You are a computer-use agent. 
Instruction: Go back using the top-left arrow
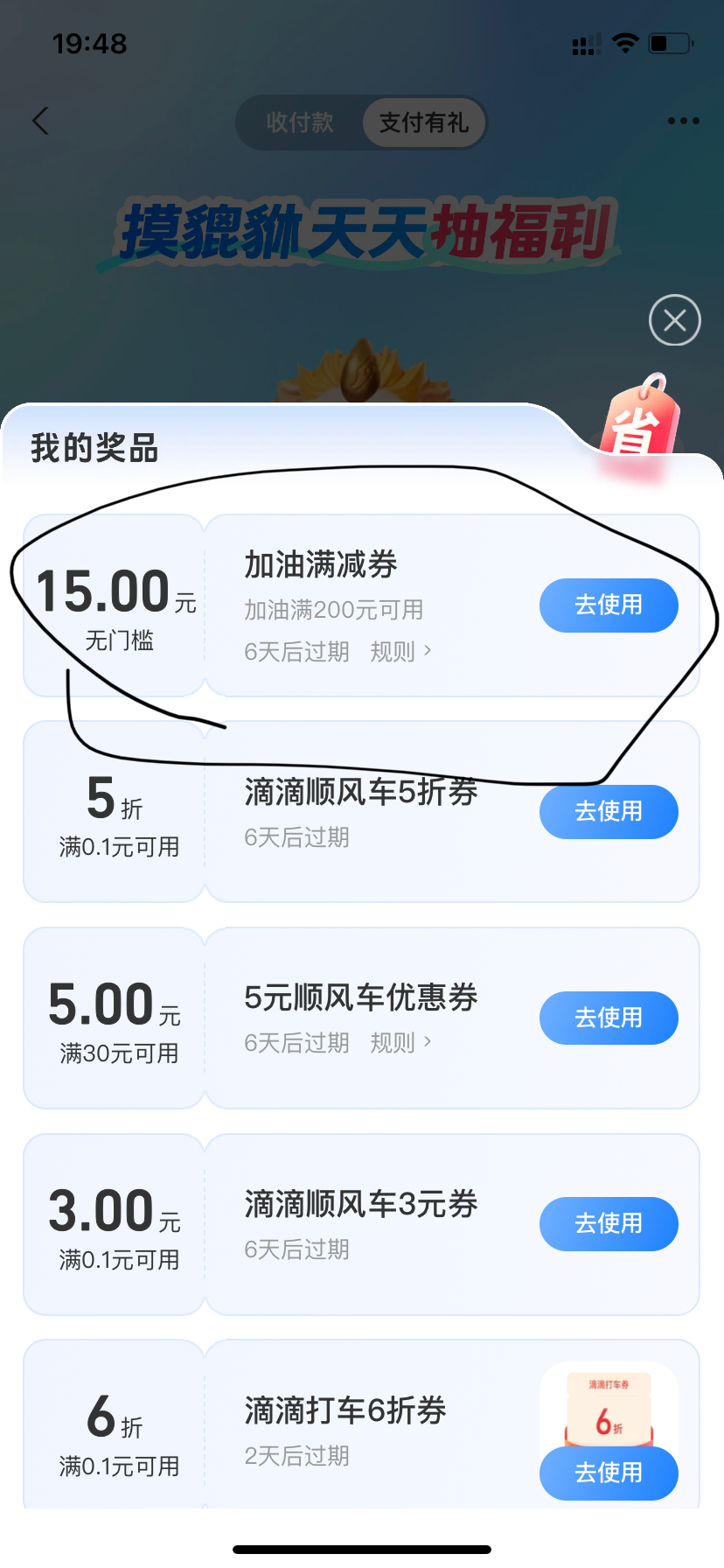pos(40,121)
